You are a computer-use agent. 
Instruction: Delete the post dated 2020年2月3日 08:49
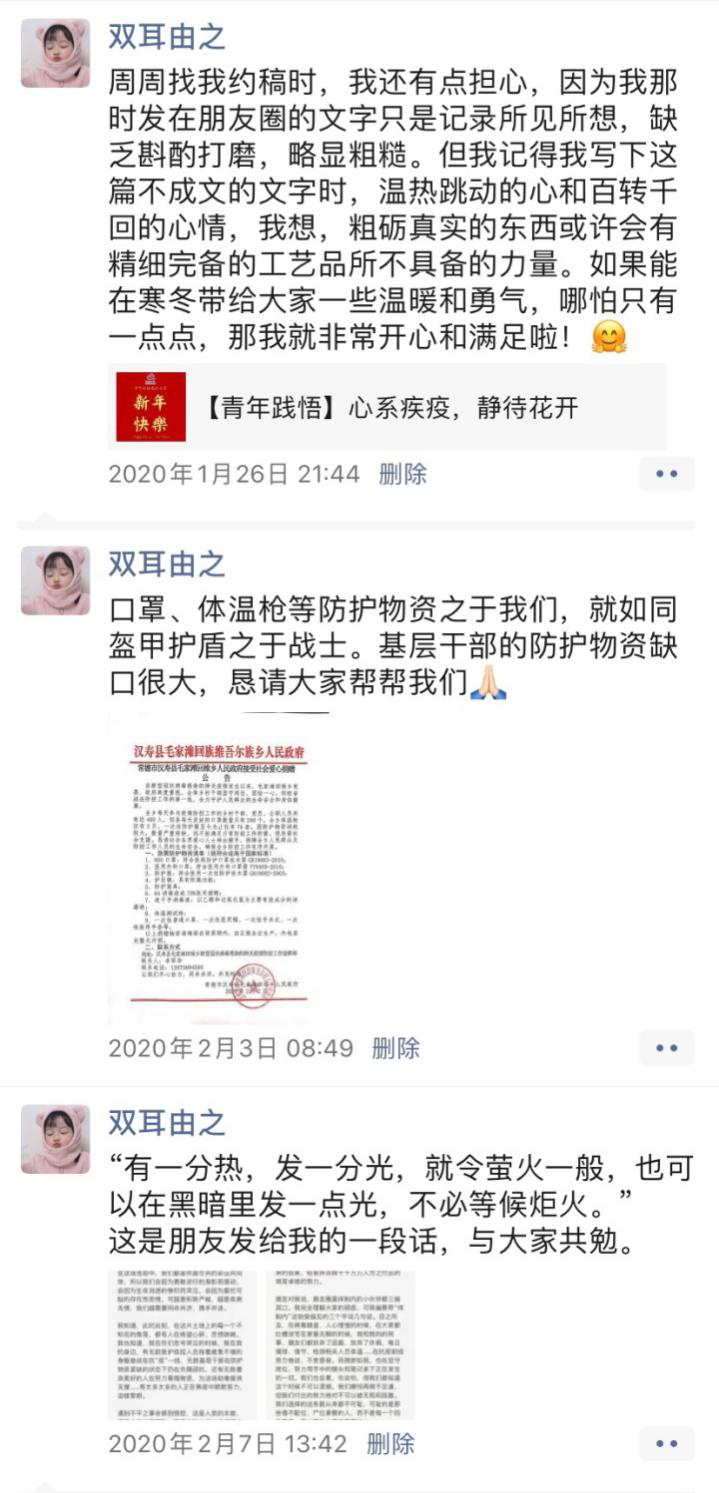click(x=395, y=1048)
